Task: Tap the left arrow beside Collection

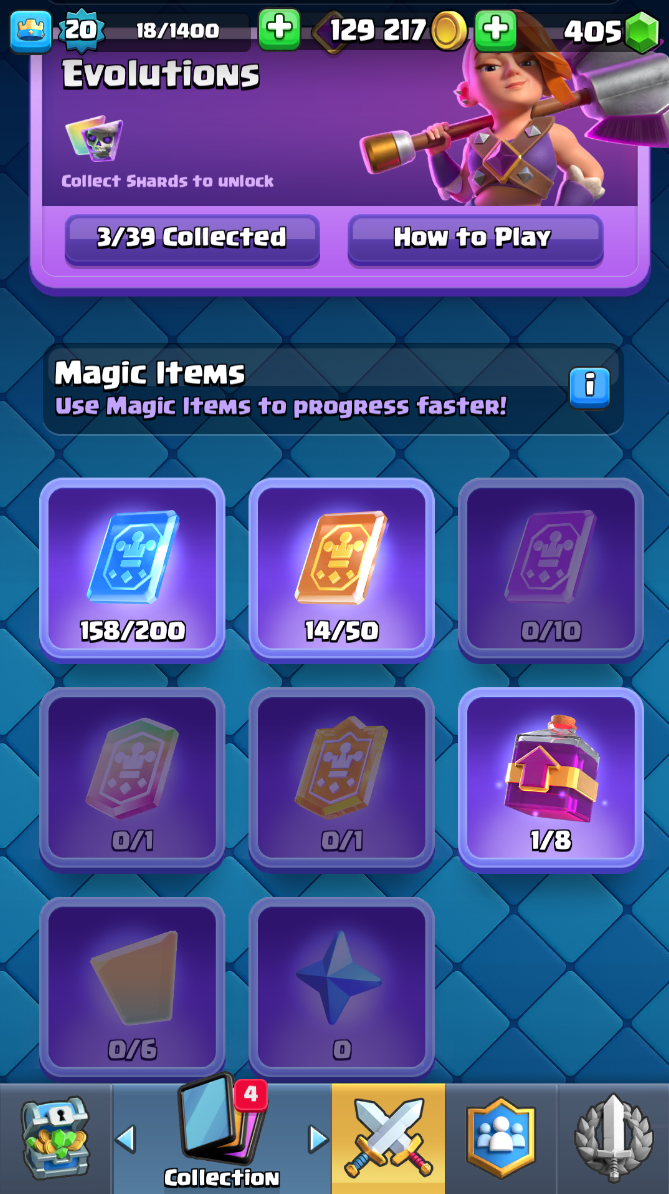Action: point(126,1139)
